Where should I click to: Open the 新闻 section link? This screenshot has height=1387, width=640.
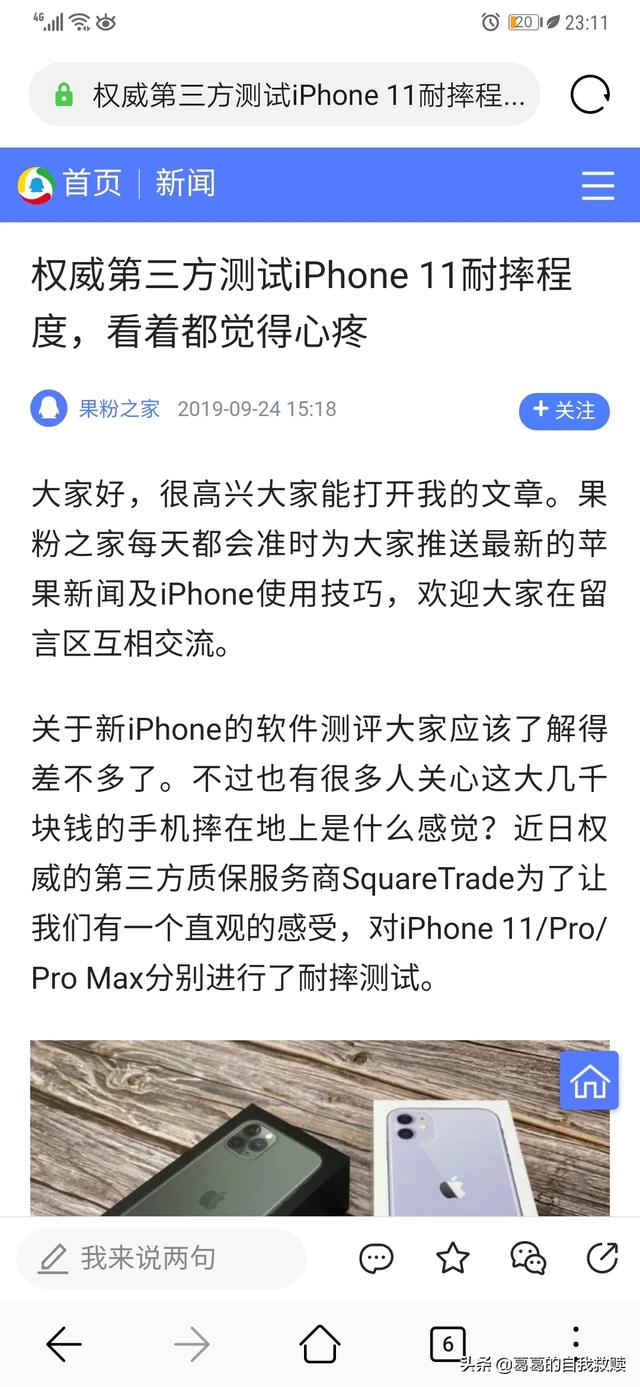click(x=185, y=184)
